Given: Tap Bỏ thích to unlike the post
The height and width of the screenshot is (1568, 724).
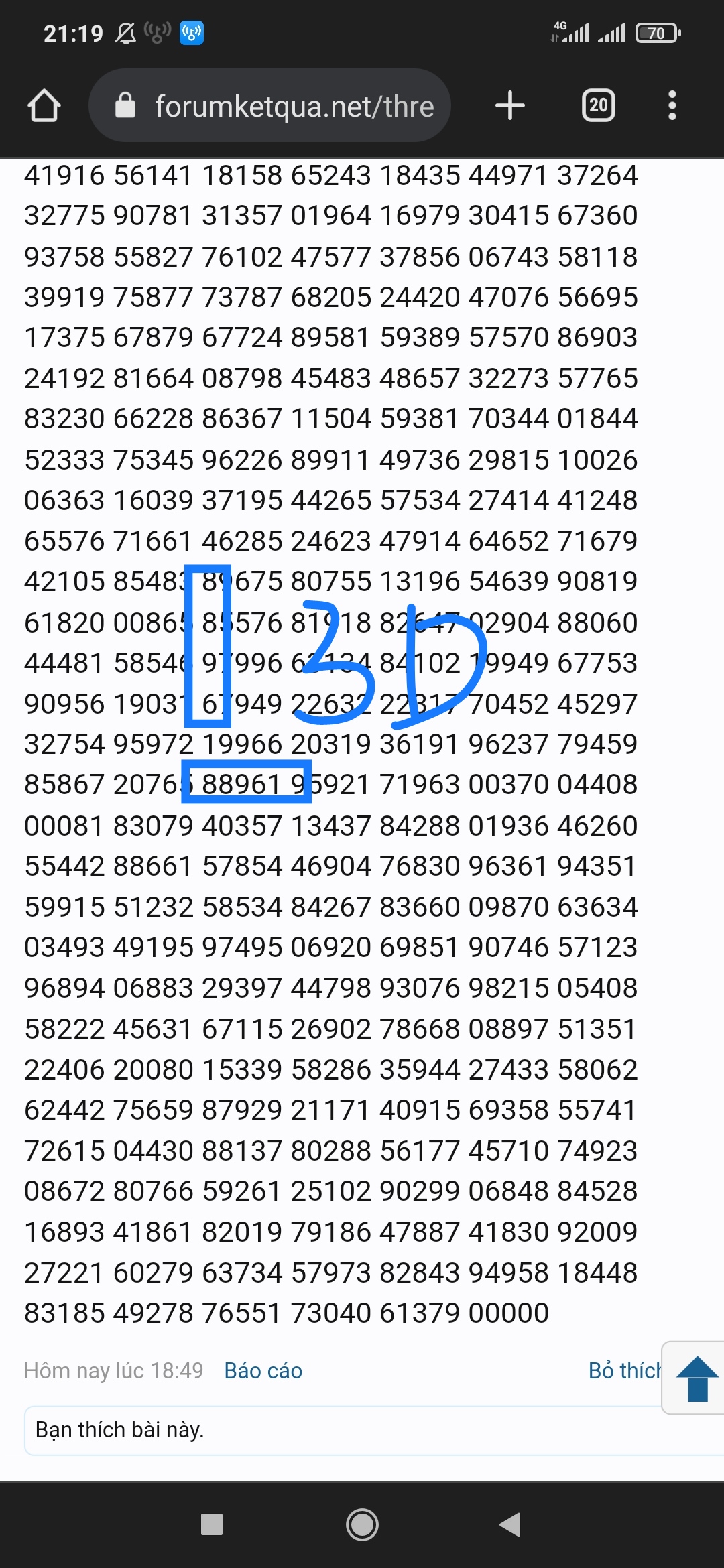Looking at the screenshot, I should click(x=625, y=1371).
